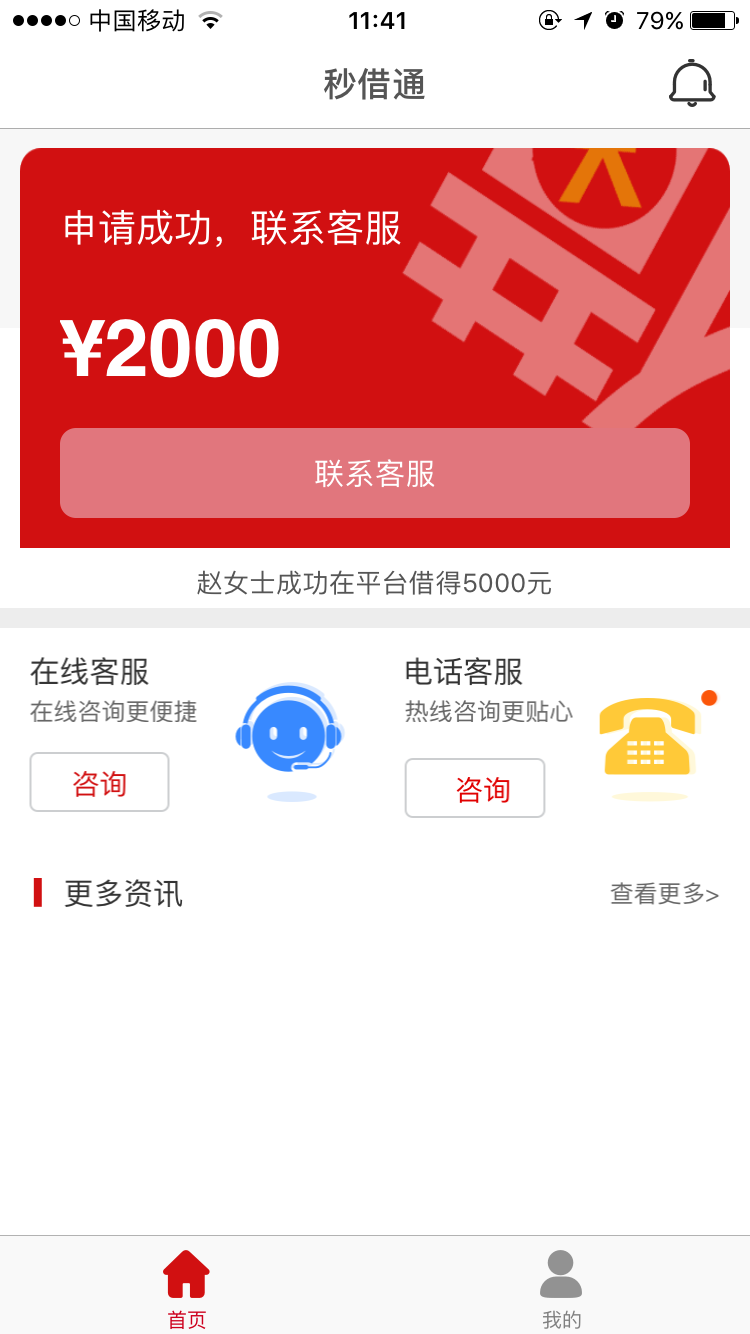Open 查看更多 for more news
750x1334 pixels.
pos(665,893)
